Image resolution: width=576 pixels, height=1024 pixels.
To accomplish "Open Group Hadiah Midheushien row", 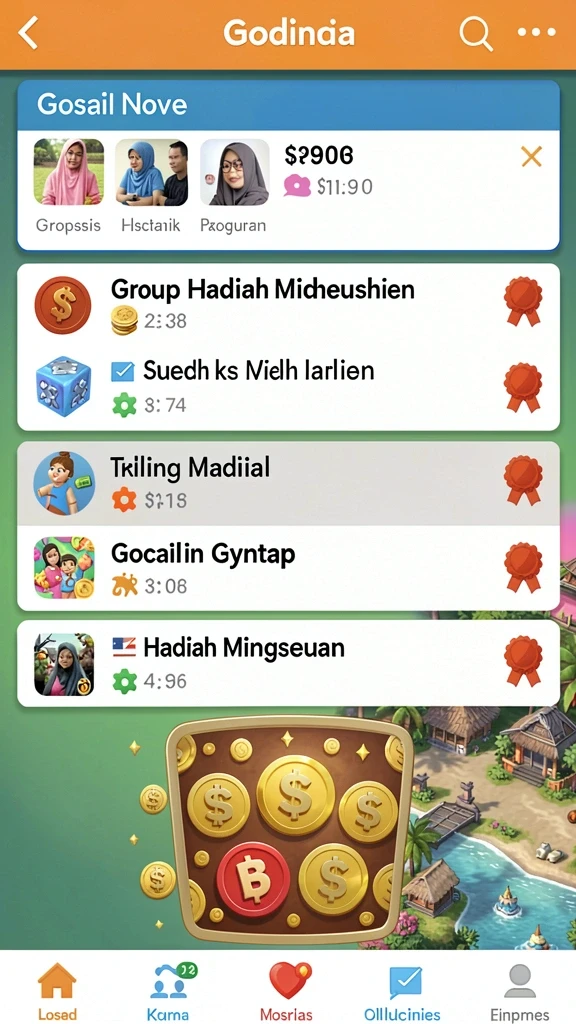I will [288, 306].
